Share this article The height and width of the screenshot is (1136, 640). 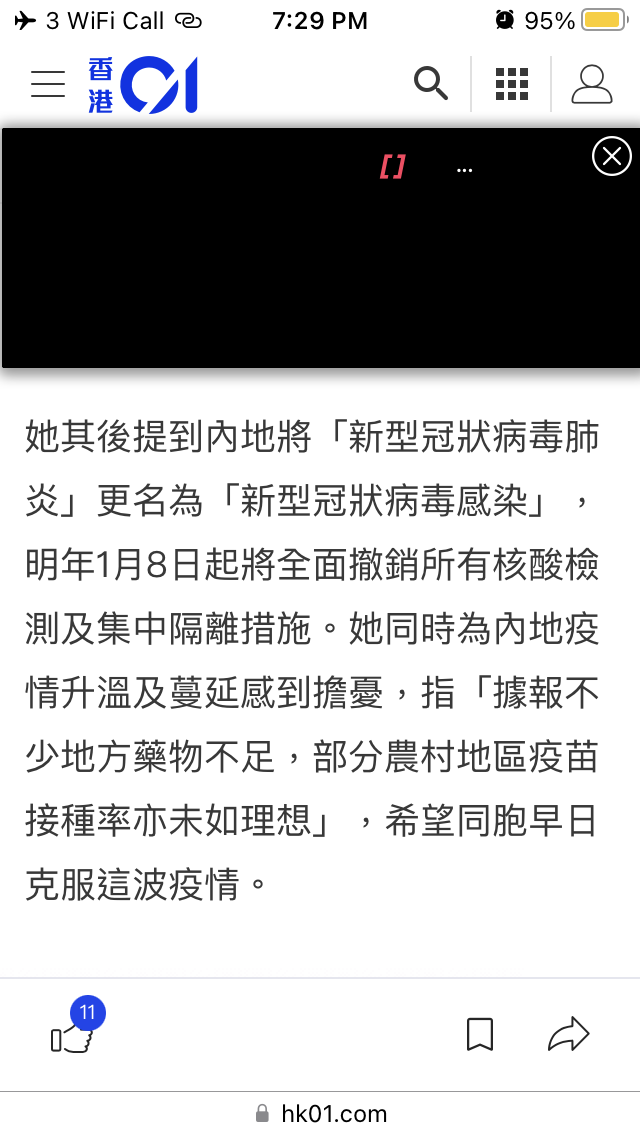pyautogui.click(x=569, y=1034)
